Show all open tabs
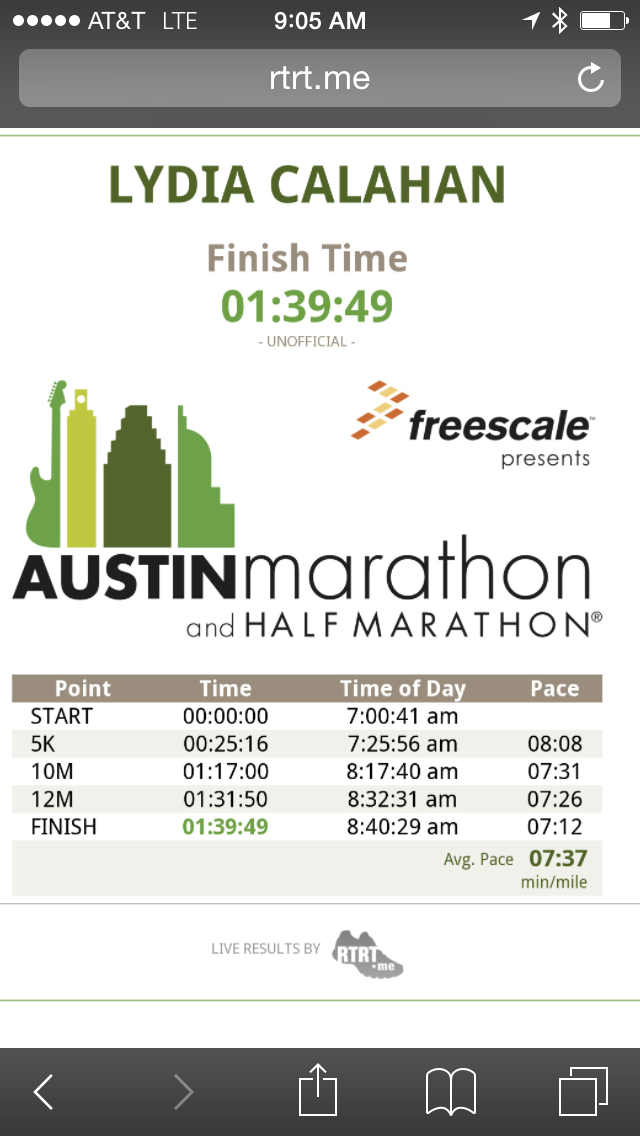This screenshot has width=640, height=1136. coord(583,1092)
